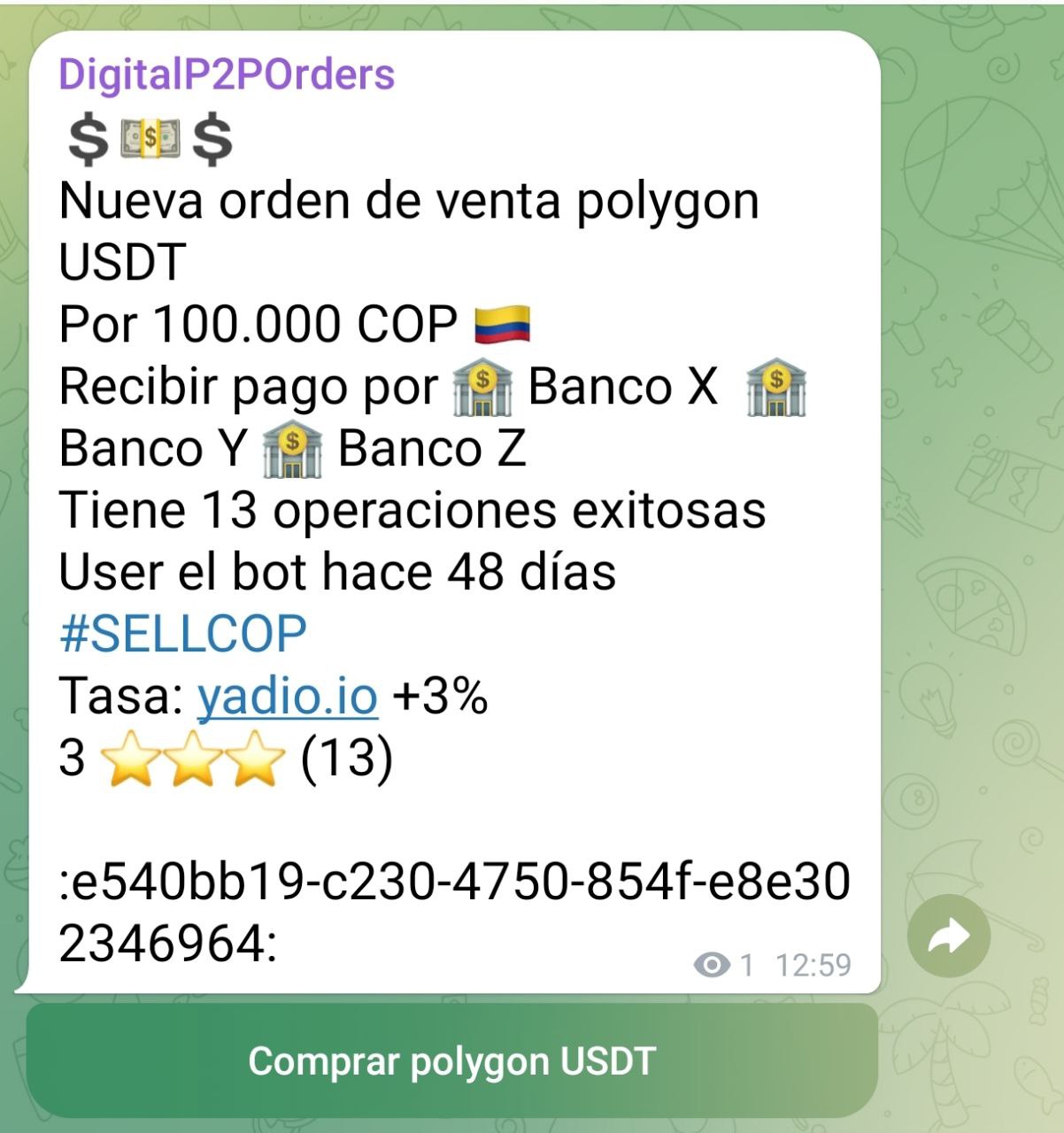Open the #SELLCOP hashtag
The height and width of the screenshot is (1133, 1064).
182,634
